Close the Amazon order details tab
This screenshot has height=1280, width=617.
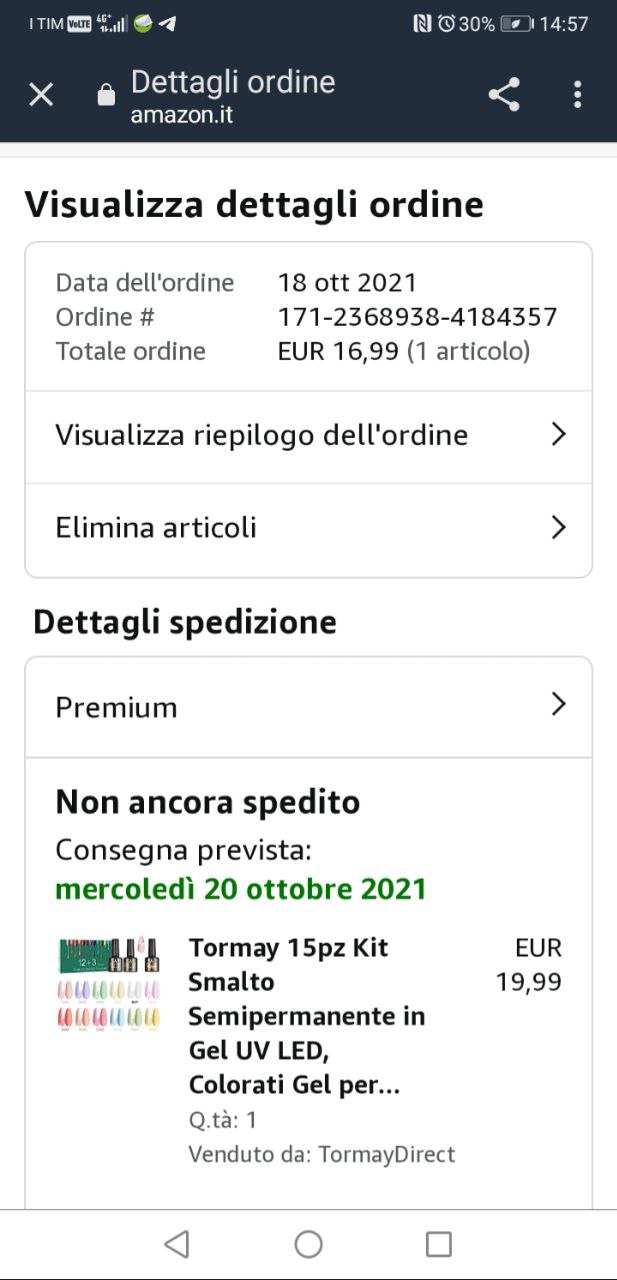pyautogui.click(x=41, y=95)
